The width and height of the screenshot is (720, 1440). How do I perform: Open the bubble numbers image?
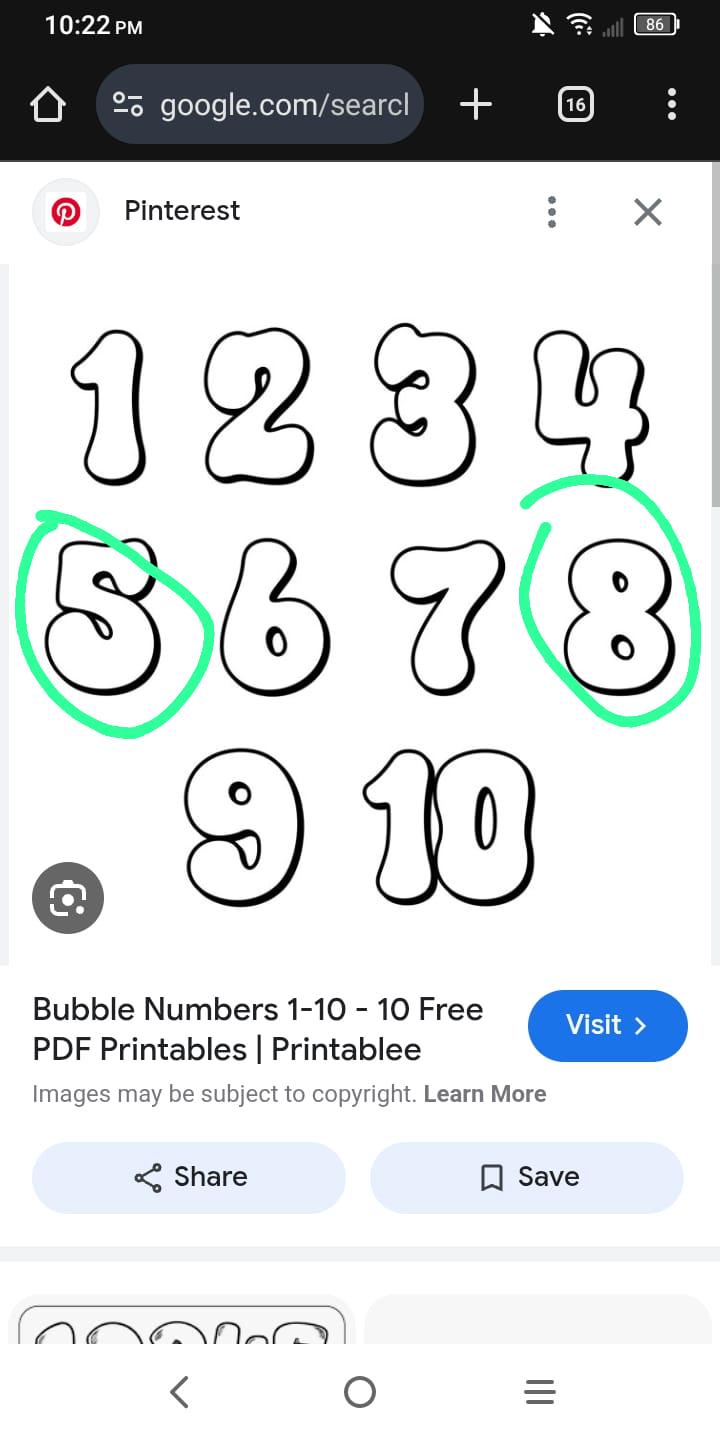click(x=360, y=610)
